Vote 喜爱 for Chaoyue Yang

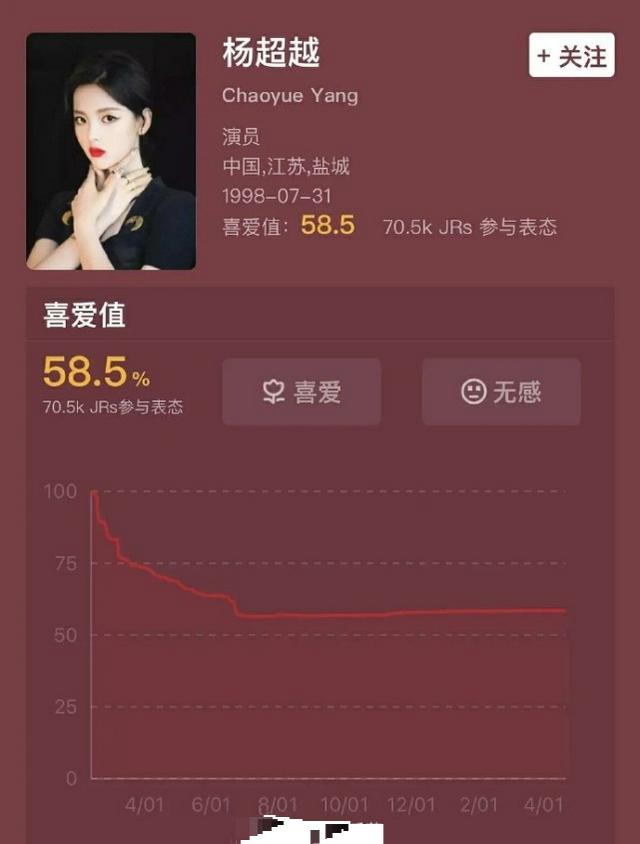301,392
